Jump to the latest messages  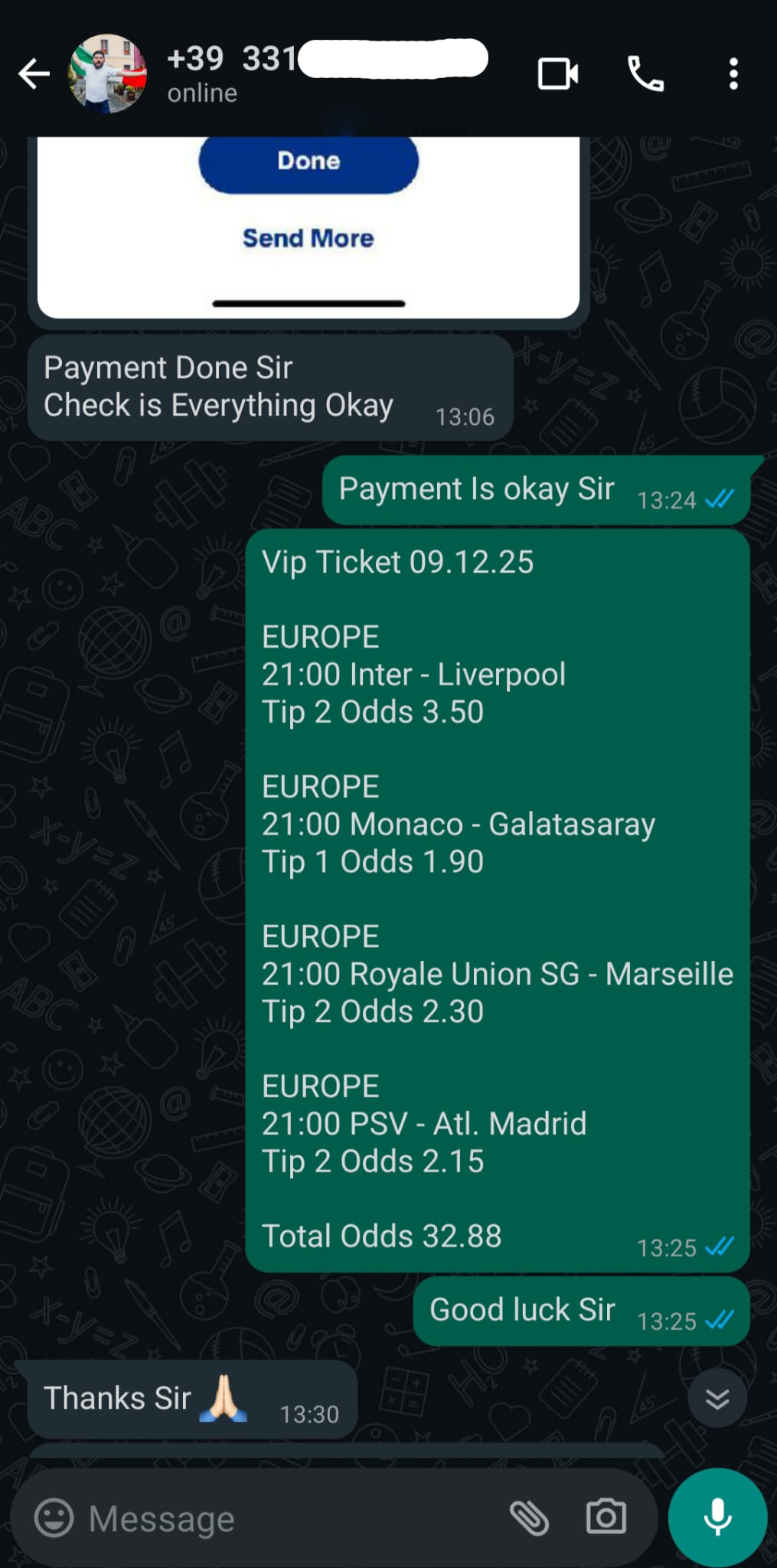pos(717,1399)
